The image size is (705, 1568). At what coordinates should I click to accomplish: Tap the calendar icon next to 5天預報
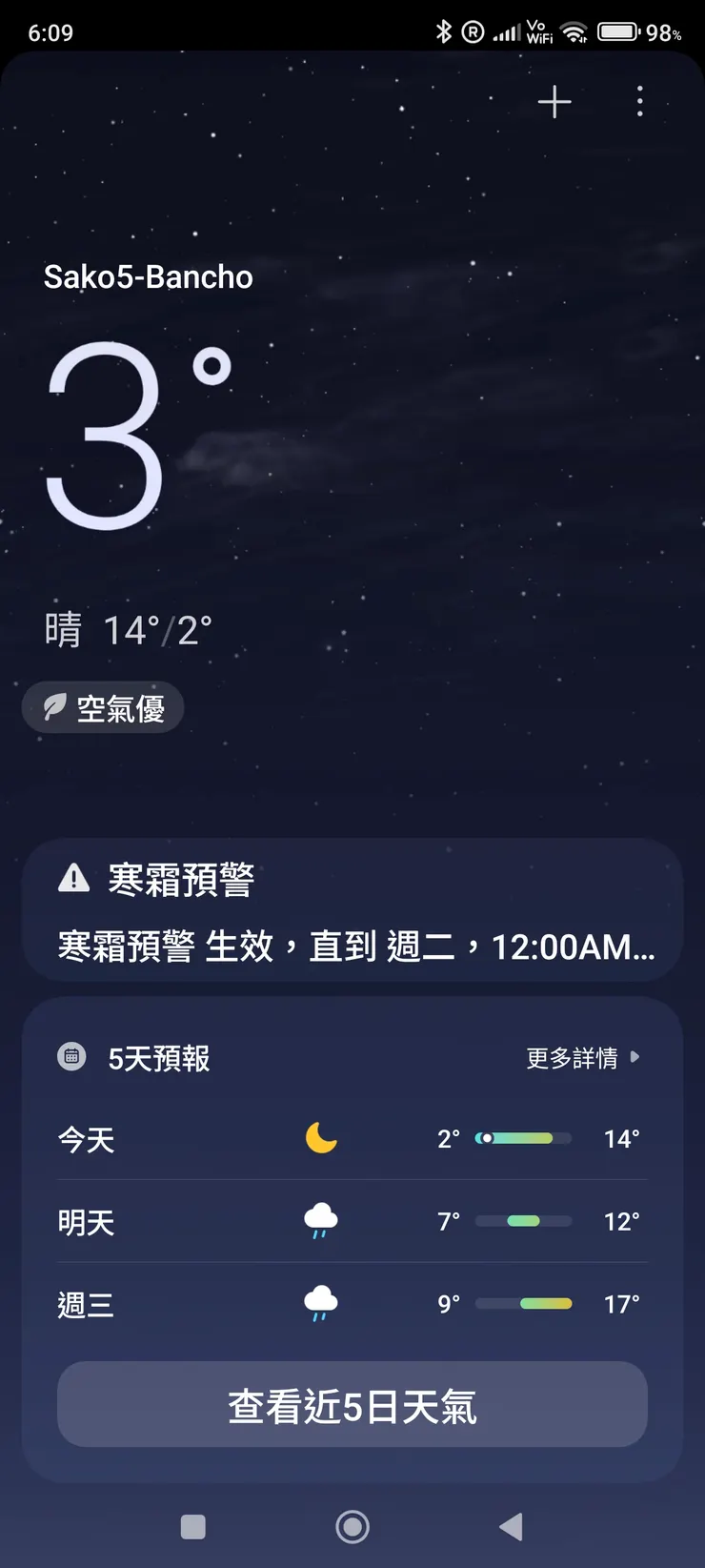(71, 1057)
